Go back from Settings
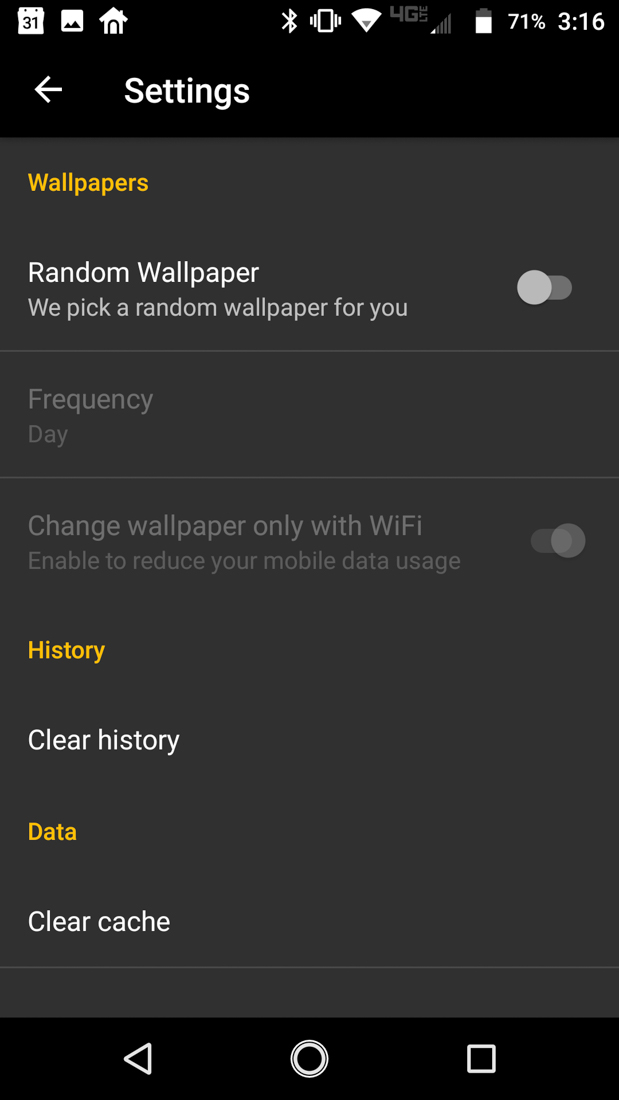The height and width of the screenshot is (1100, 619). pos(48,90)
